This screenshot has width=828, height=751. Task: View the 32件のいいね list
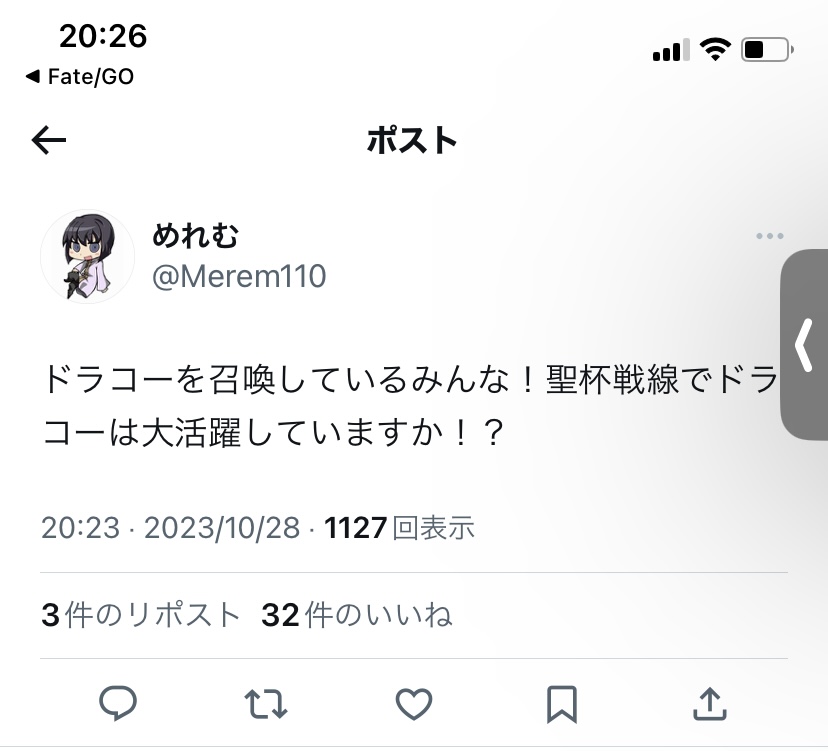[356, 615]
